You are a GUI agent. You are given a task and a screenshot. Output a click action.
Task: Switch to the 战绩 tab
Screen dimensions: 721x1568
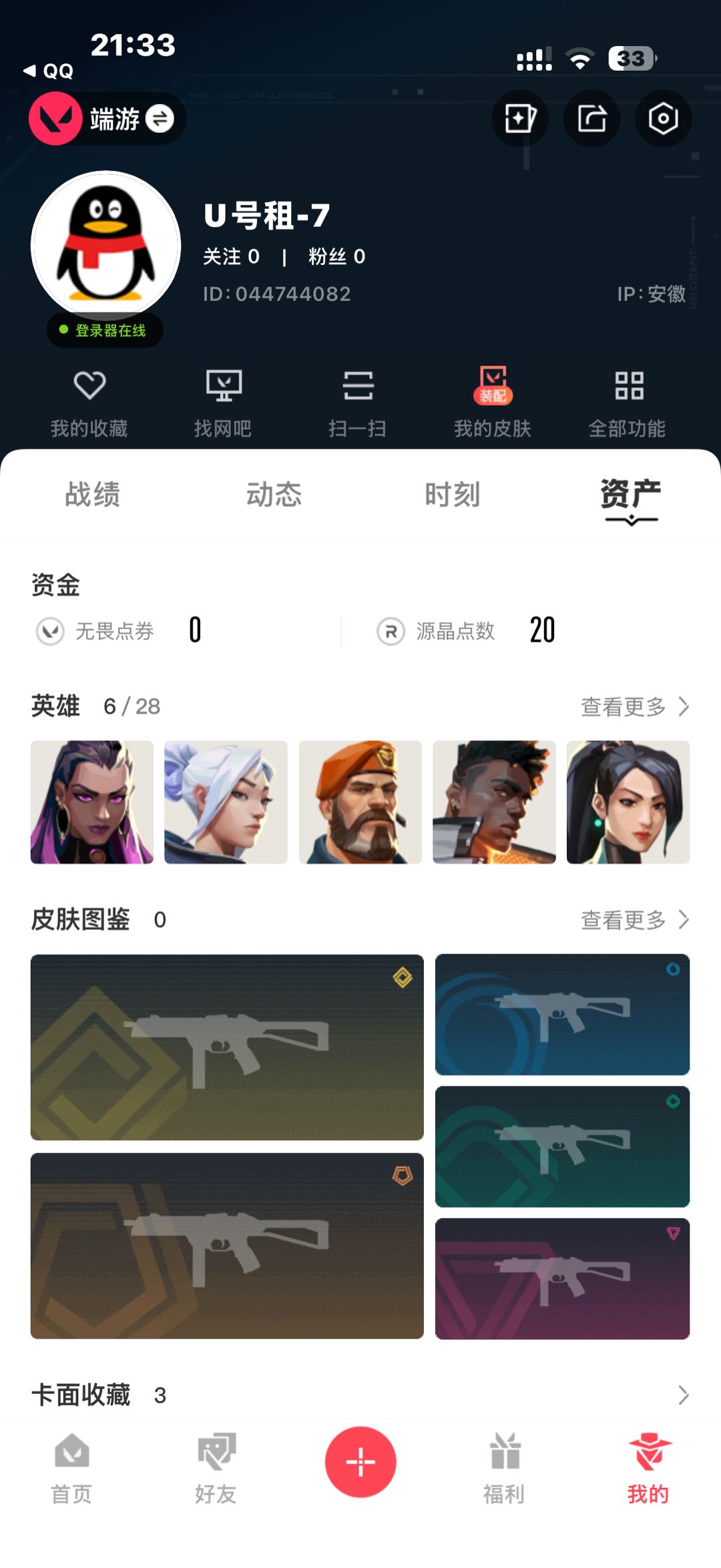(x=92, y=495)
